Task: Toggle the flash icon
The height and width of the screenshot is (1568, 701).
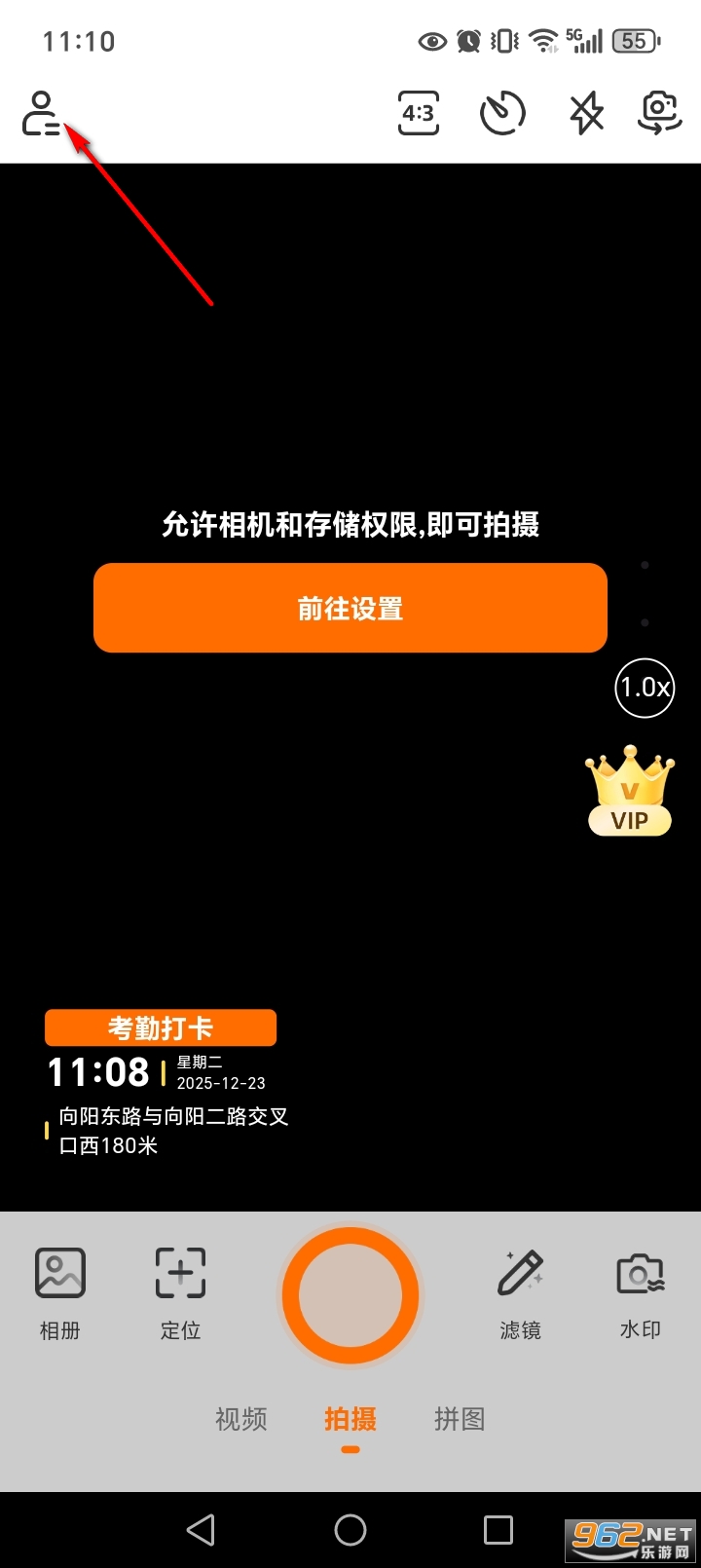Action: point(586,114)
